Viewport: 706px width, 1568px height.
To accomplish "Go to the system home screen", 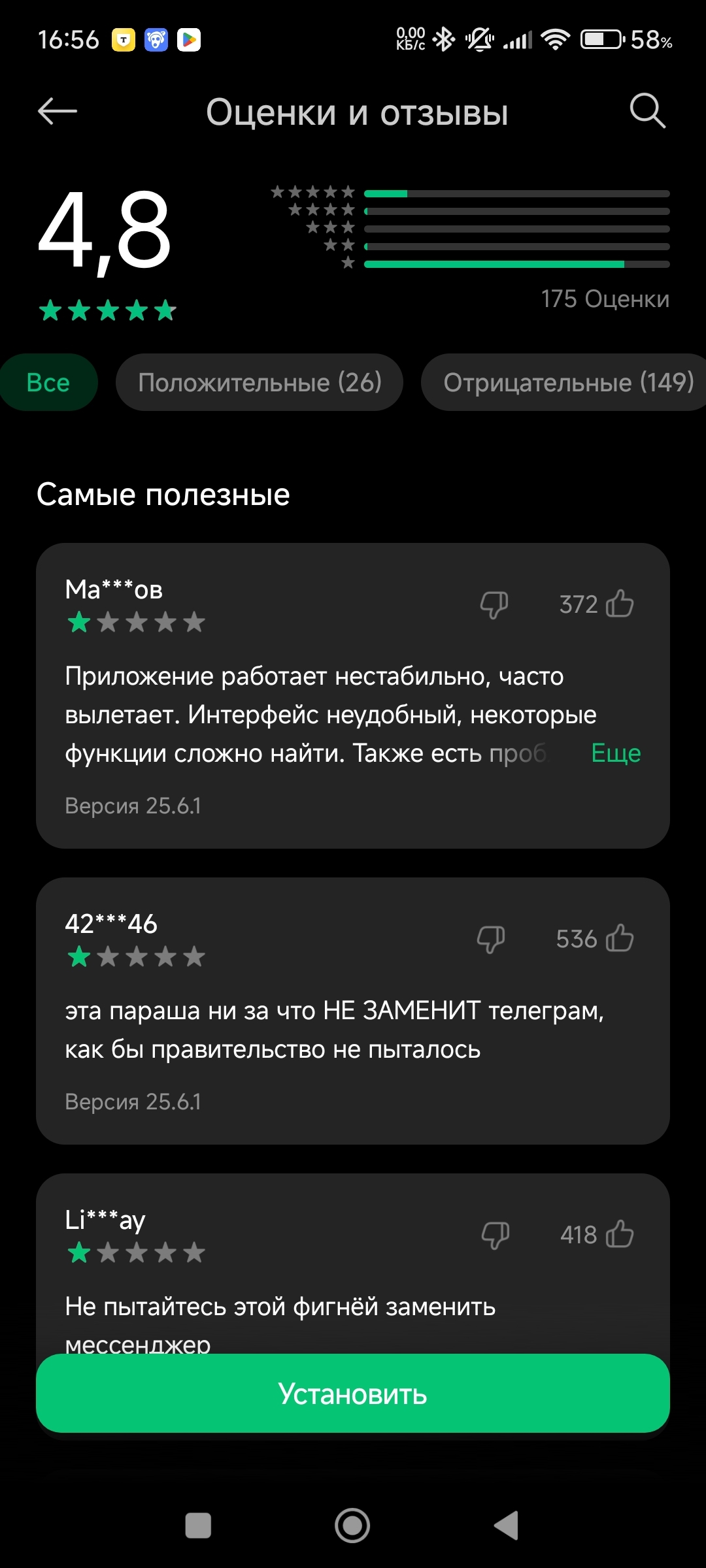I will (352, 1526).
